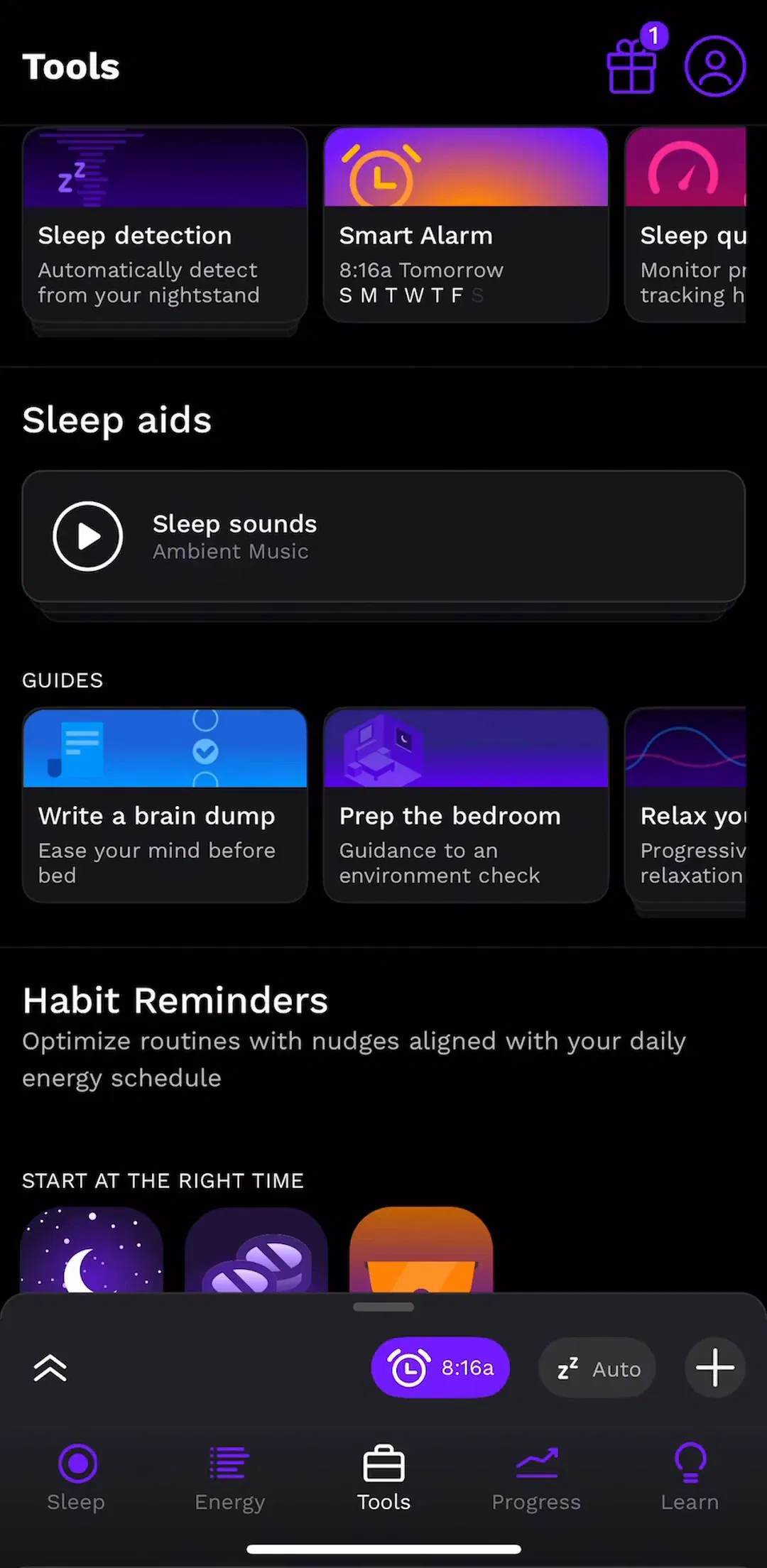Select the moon and stars habit tile
The height and width of the screenshot is (1568, 767).
click(x=92, y=1250)
